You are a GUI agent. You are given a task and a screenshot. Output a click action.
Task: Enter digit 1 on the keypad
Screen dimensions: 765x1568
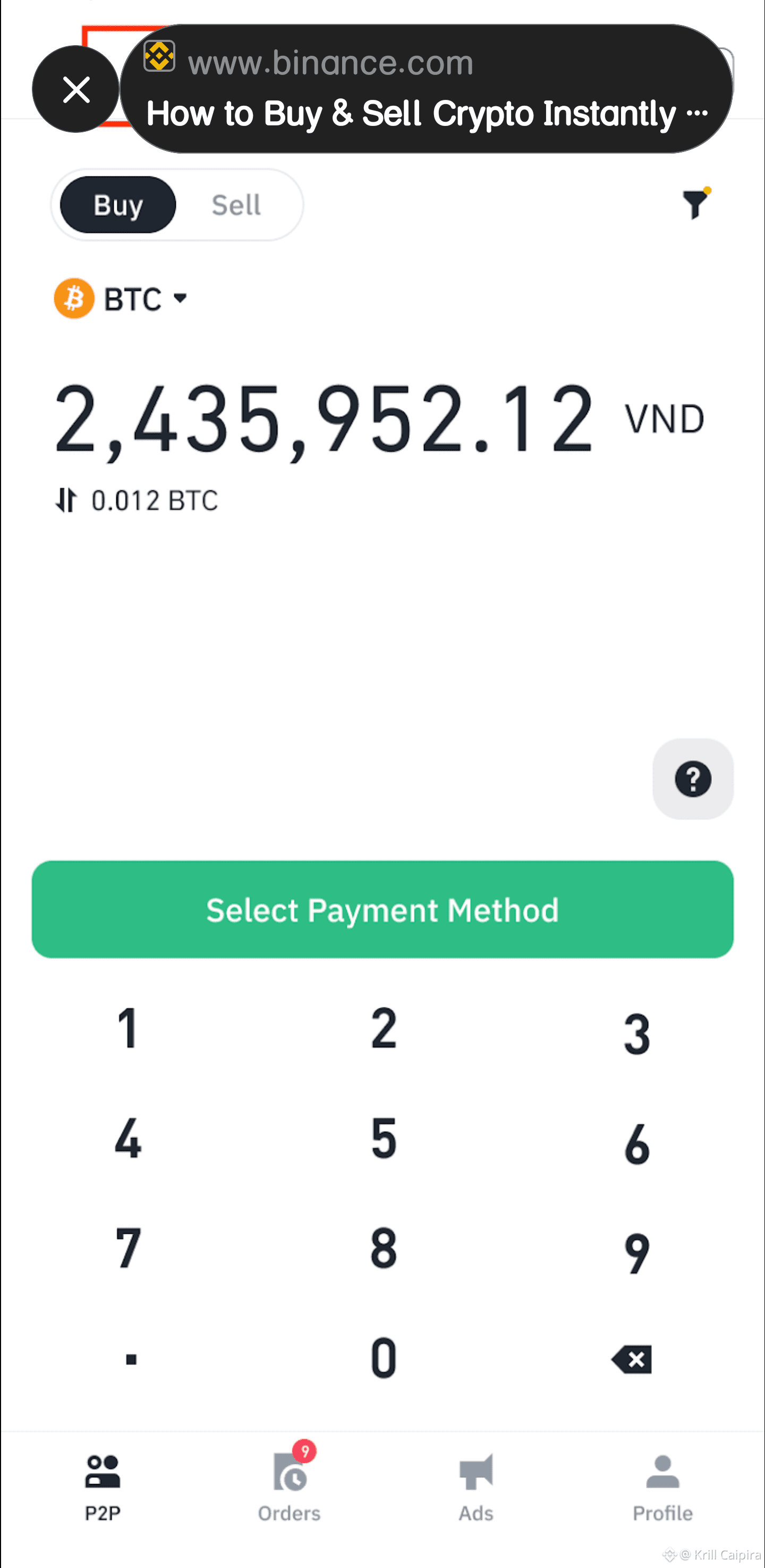[128, 1028]
